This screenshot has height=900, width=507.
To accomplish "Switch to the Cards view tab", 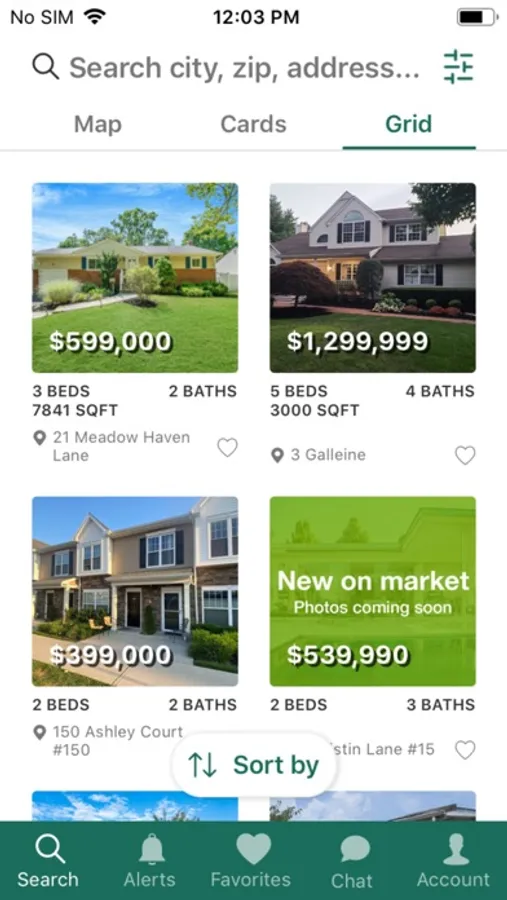I will coord(253,125).
